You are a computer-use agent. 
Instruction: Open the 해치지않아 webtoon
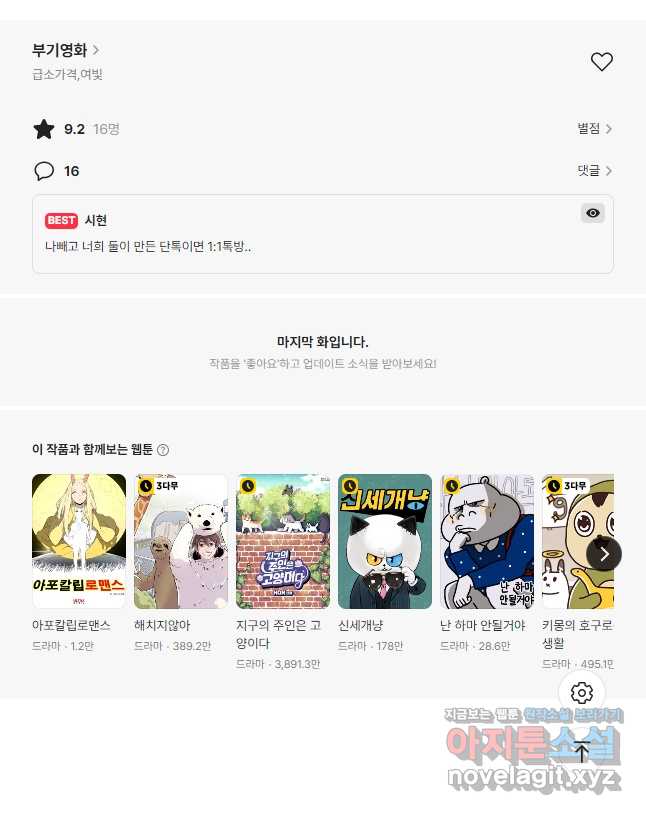(181, 541)
